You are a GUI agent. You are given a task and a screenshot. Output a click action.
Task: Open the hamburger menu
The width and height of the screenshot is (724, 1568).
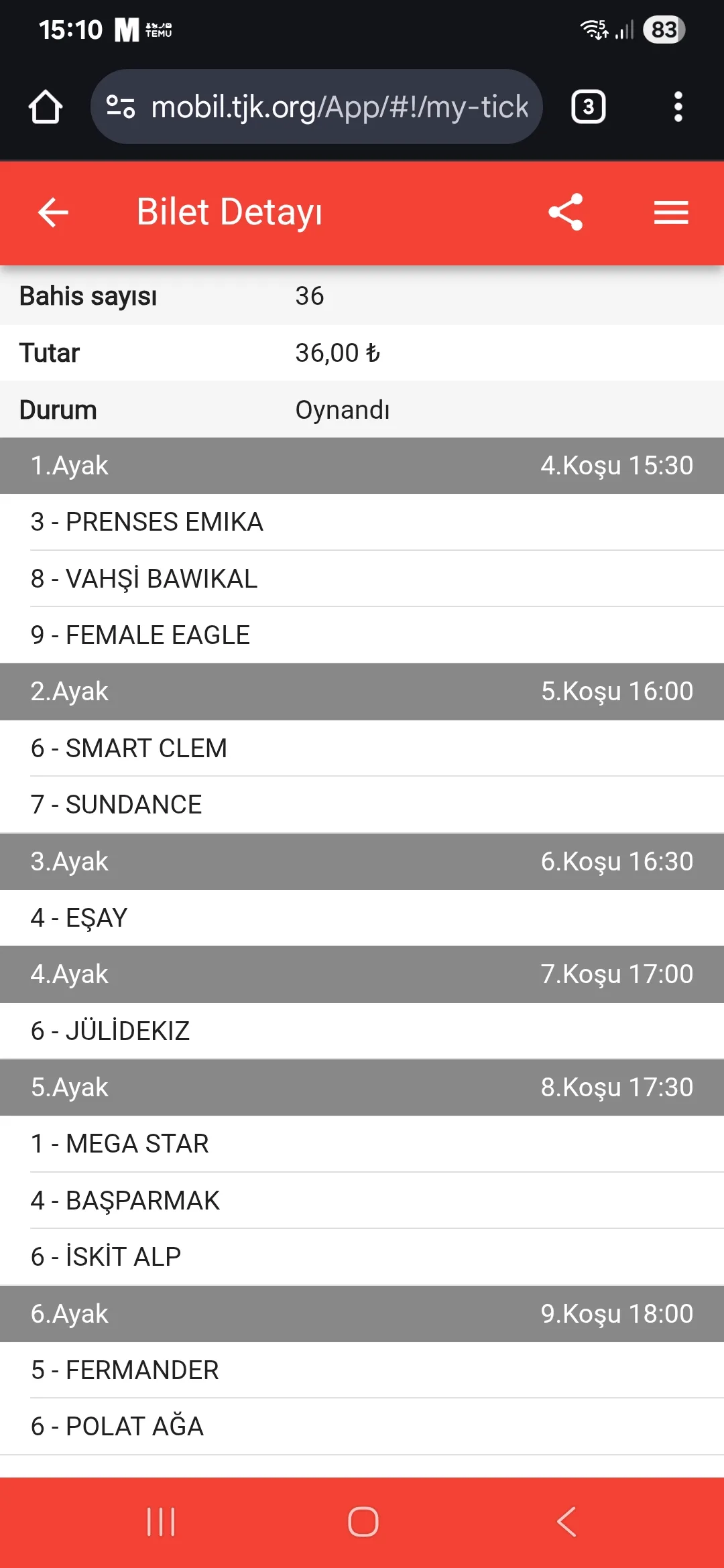point(671,212)
